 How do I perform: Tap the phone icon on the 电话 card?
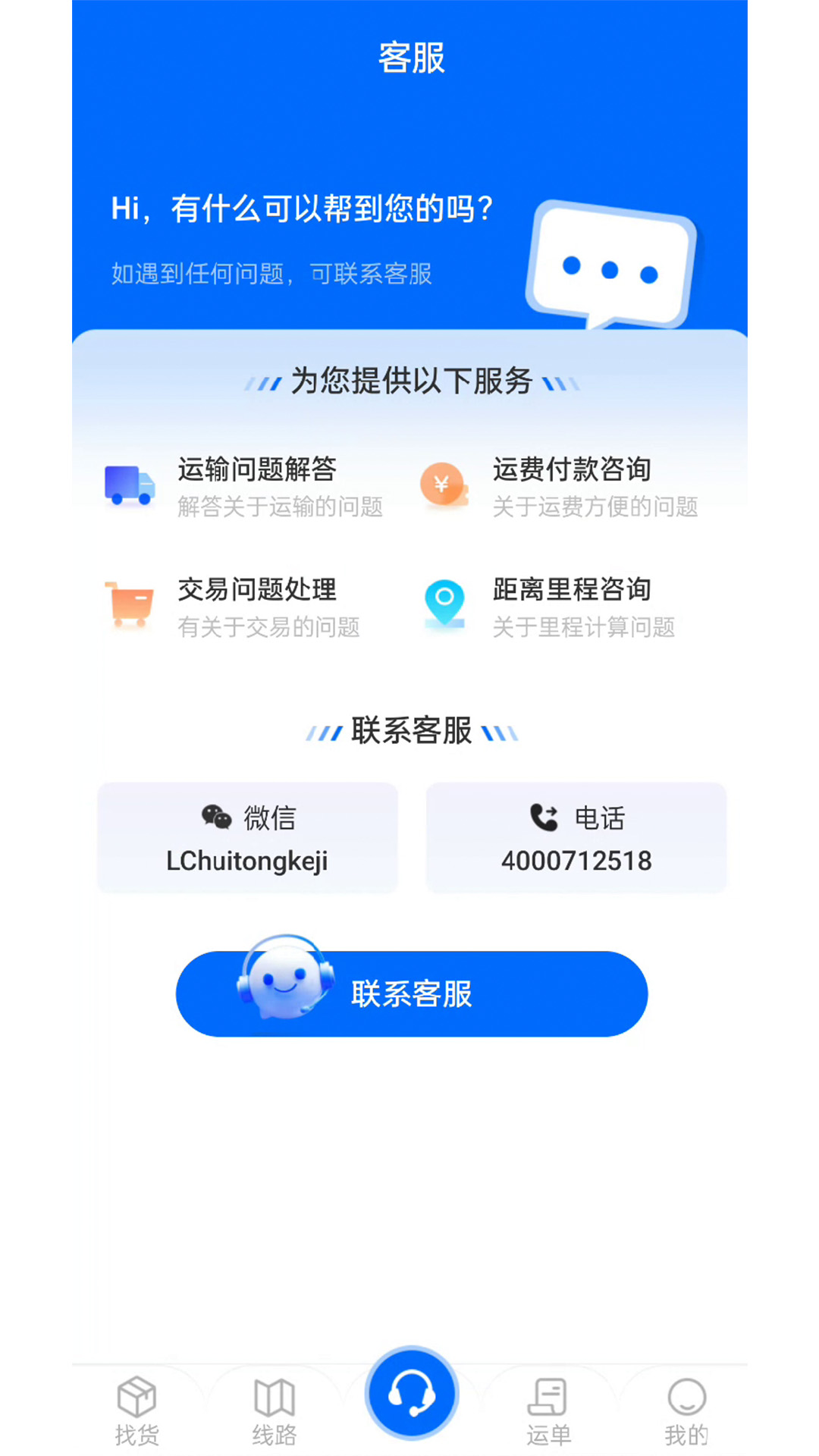point(543,817)
